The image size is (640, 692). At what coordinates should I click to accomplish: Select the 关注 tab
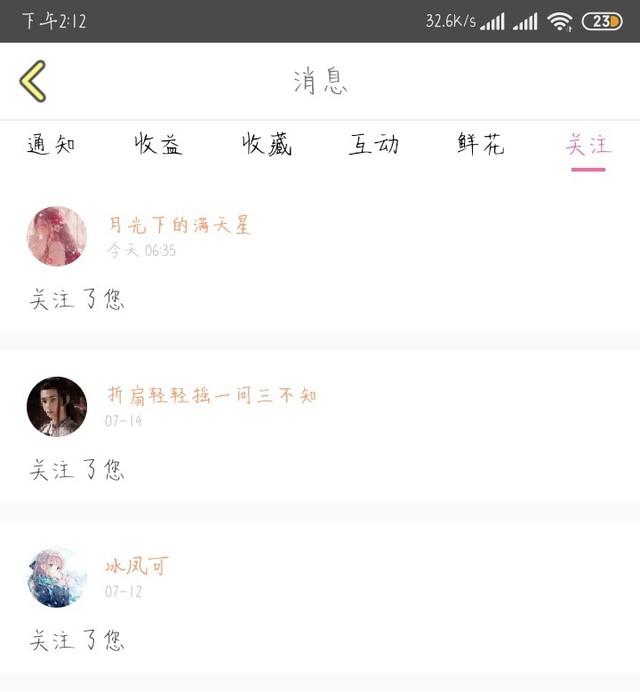[588, 146]
